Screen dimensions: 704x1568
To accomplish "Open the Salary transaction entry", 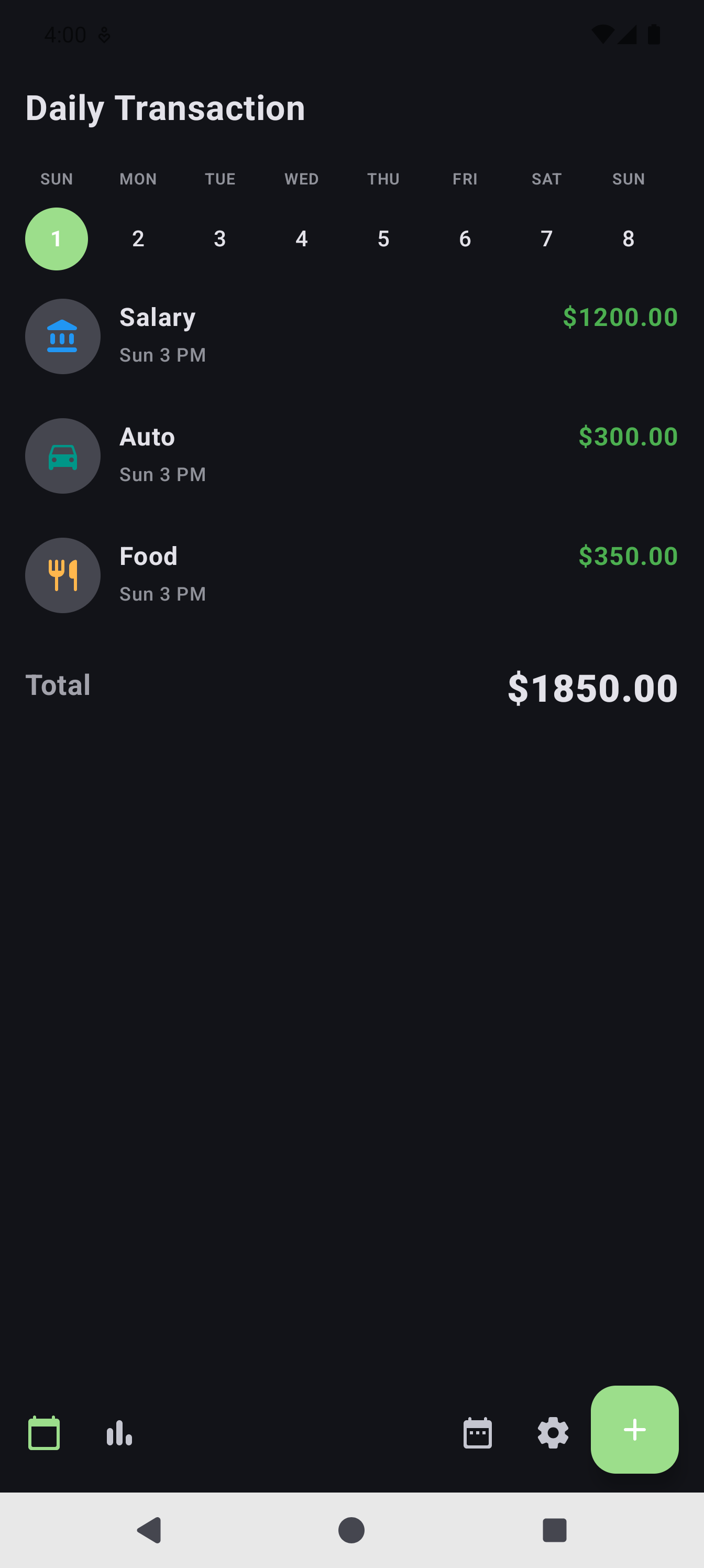I will tap(351, 336).
